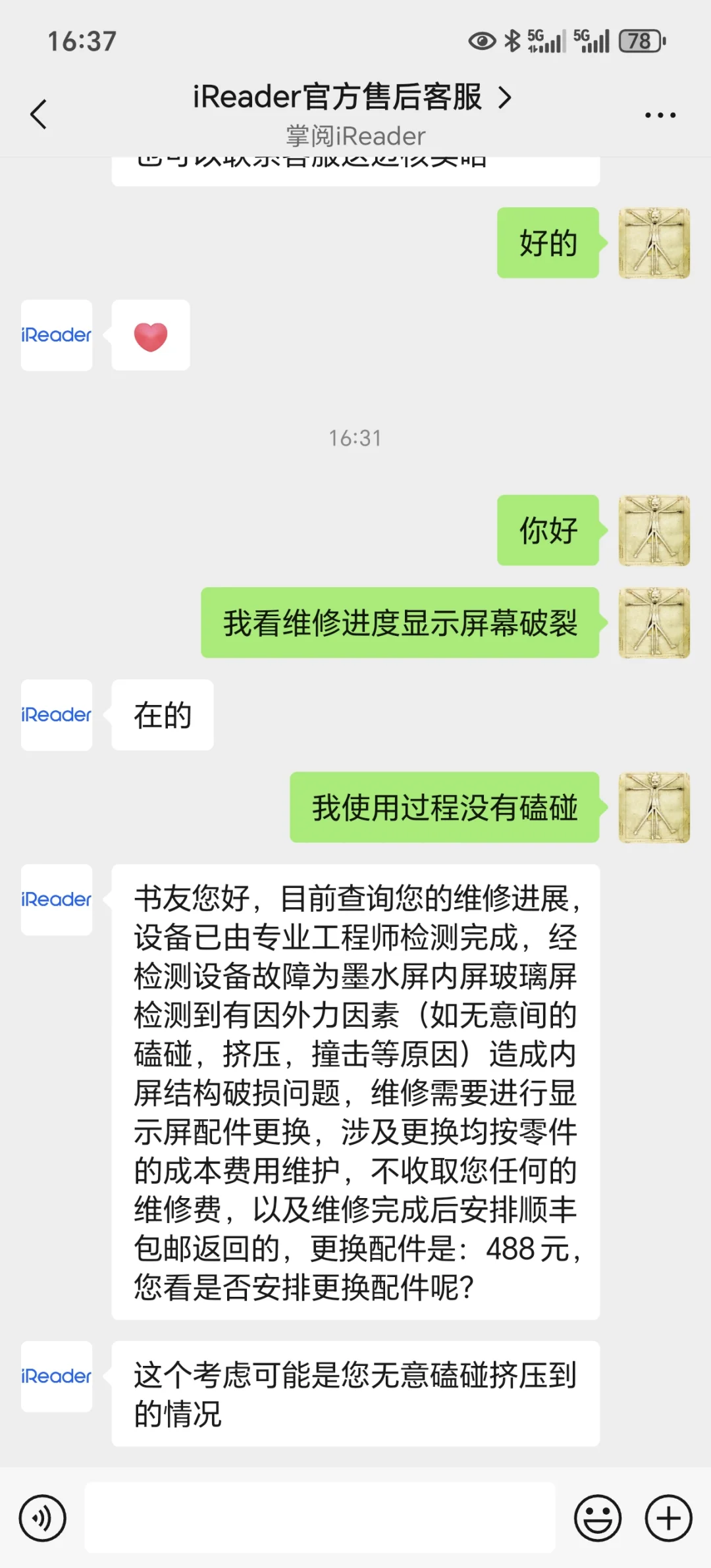
Task: Open iReader官方售后客服 account details
Action: coord(352,97)
